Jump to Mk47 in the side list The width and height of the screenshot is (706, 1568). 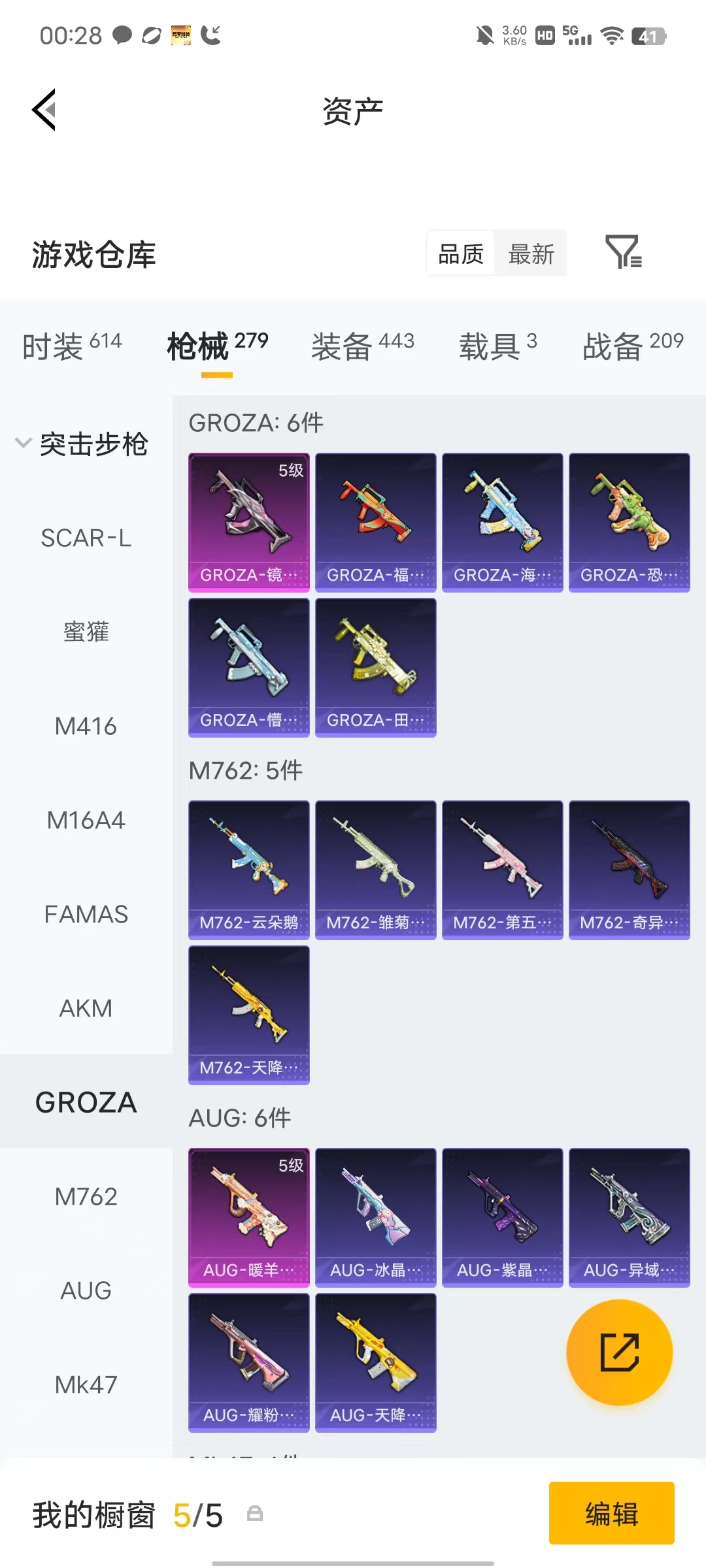tap(86, 1385)
